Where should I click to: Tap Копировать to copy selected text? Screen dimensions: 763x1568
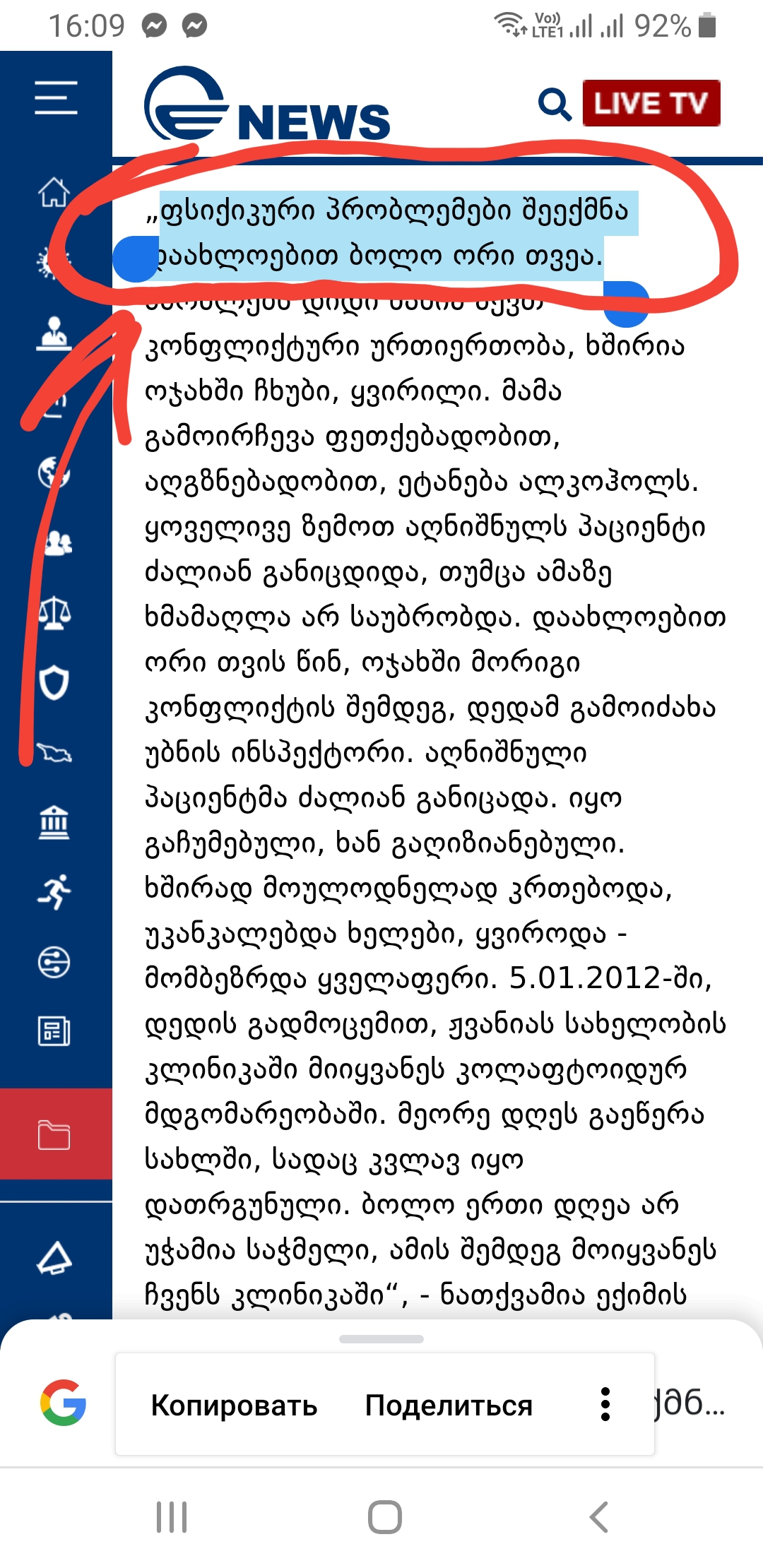(x=234, y=1406)
